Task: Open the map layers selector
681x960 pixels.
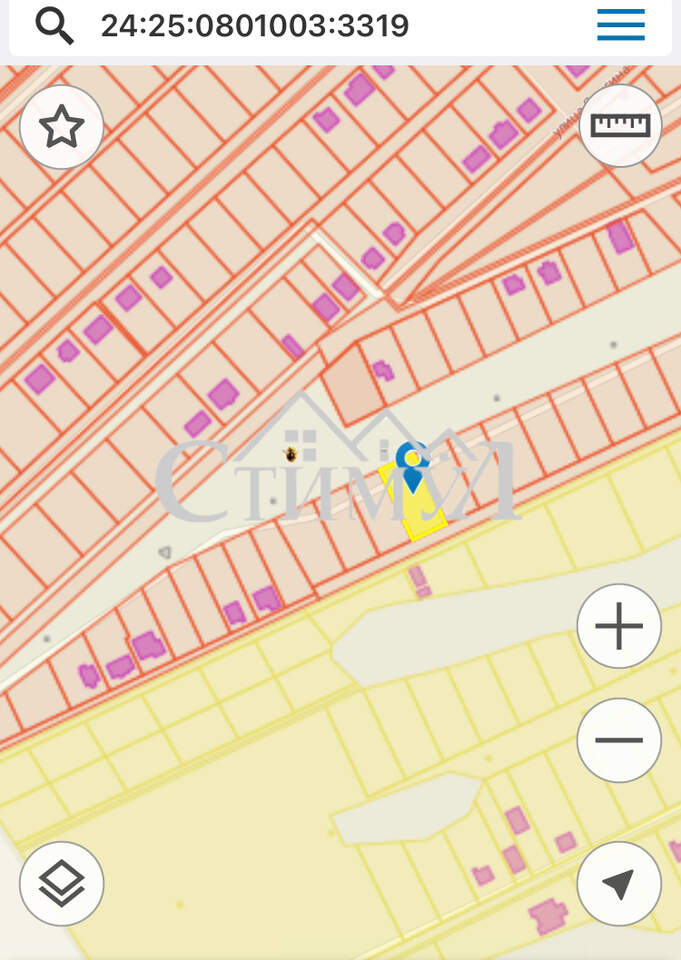Action: click(x=62, y=883)
